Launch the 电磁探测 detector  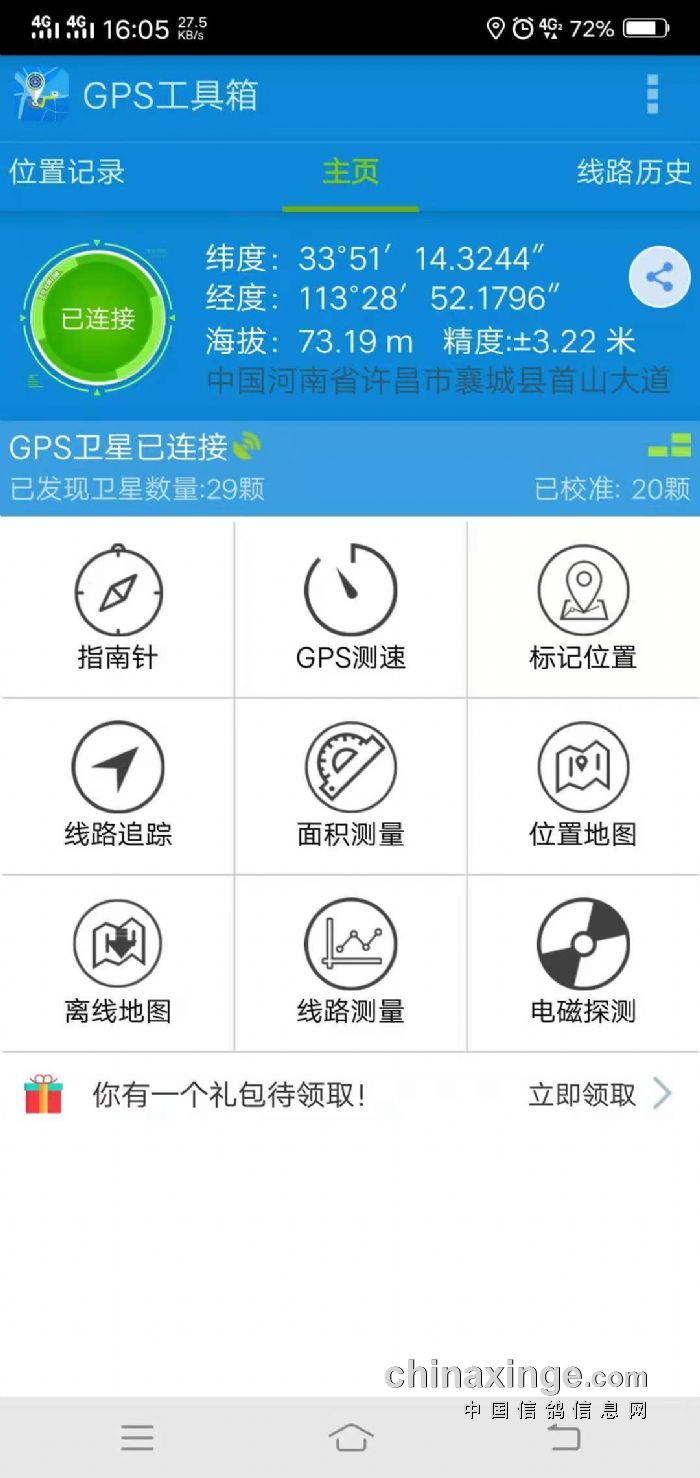(583, 963)
